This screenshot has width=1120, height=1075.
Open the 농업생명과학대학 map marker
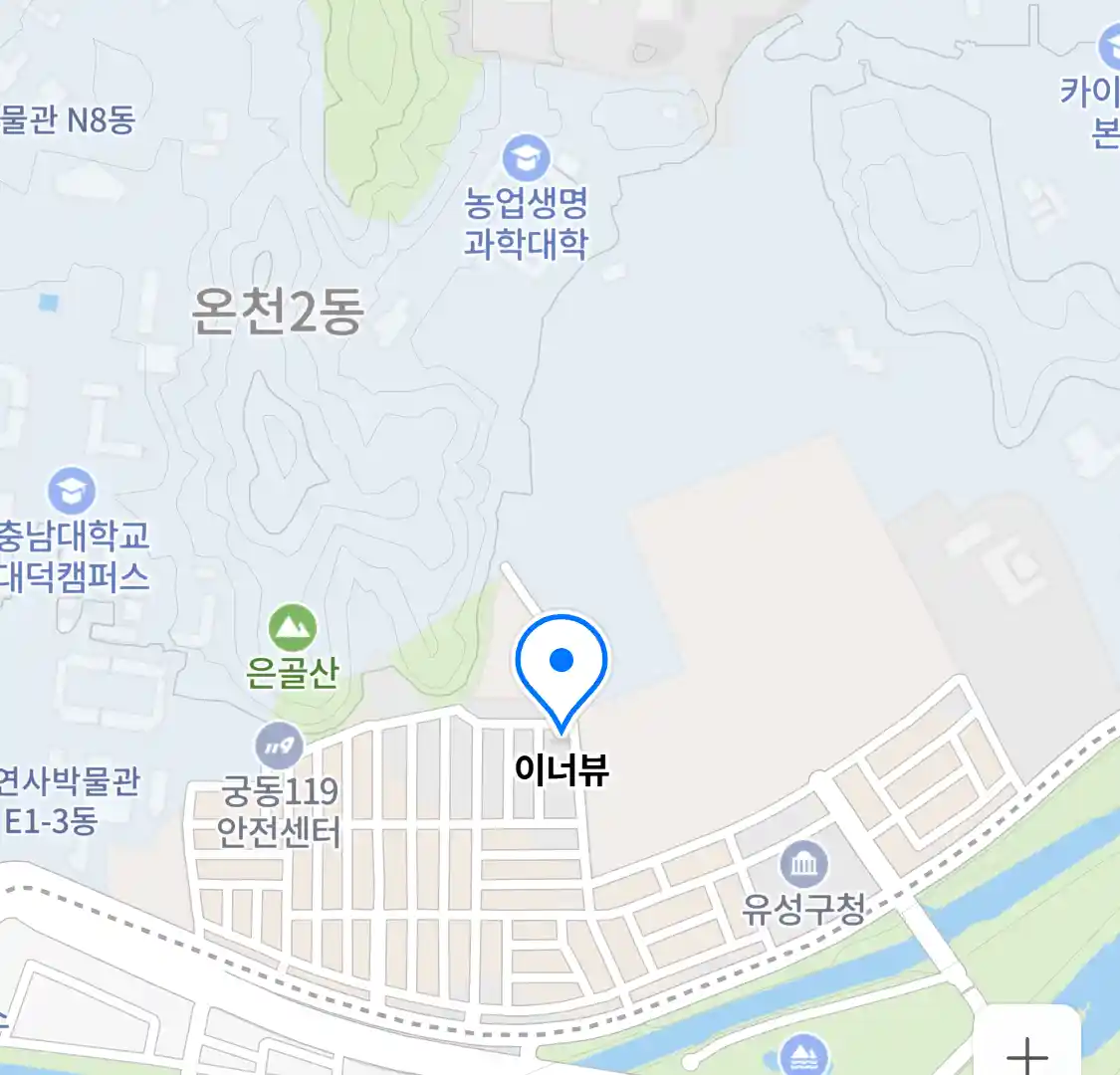(x=526, y=159)
